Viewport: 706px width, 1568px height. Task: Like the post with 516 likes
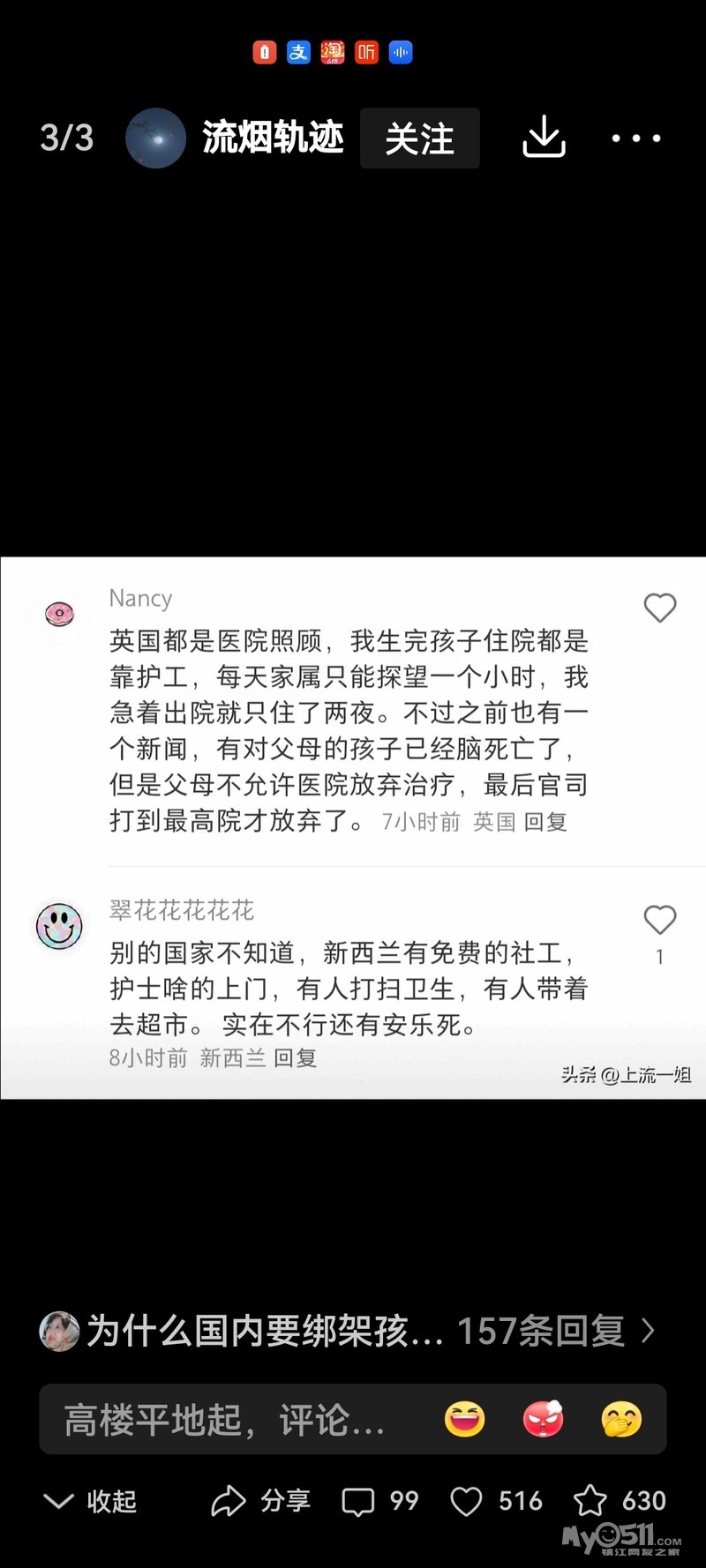pyautogui.click(x=496, y=1501)
